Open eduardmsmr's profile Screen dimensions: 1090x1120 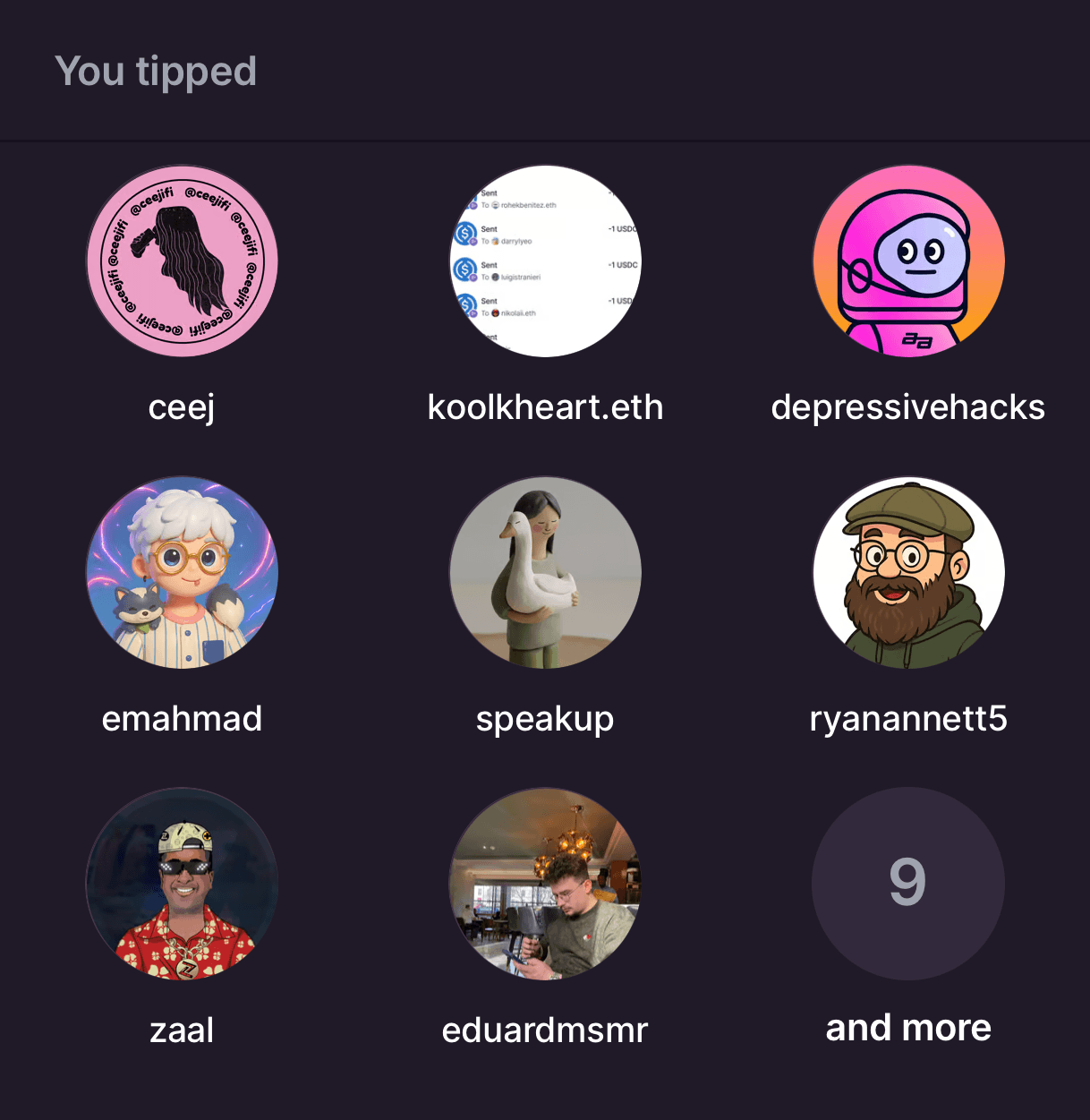pos(545,884)
